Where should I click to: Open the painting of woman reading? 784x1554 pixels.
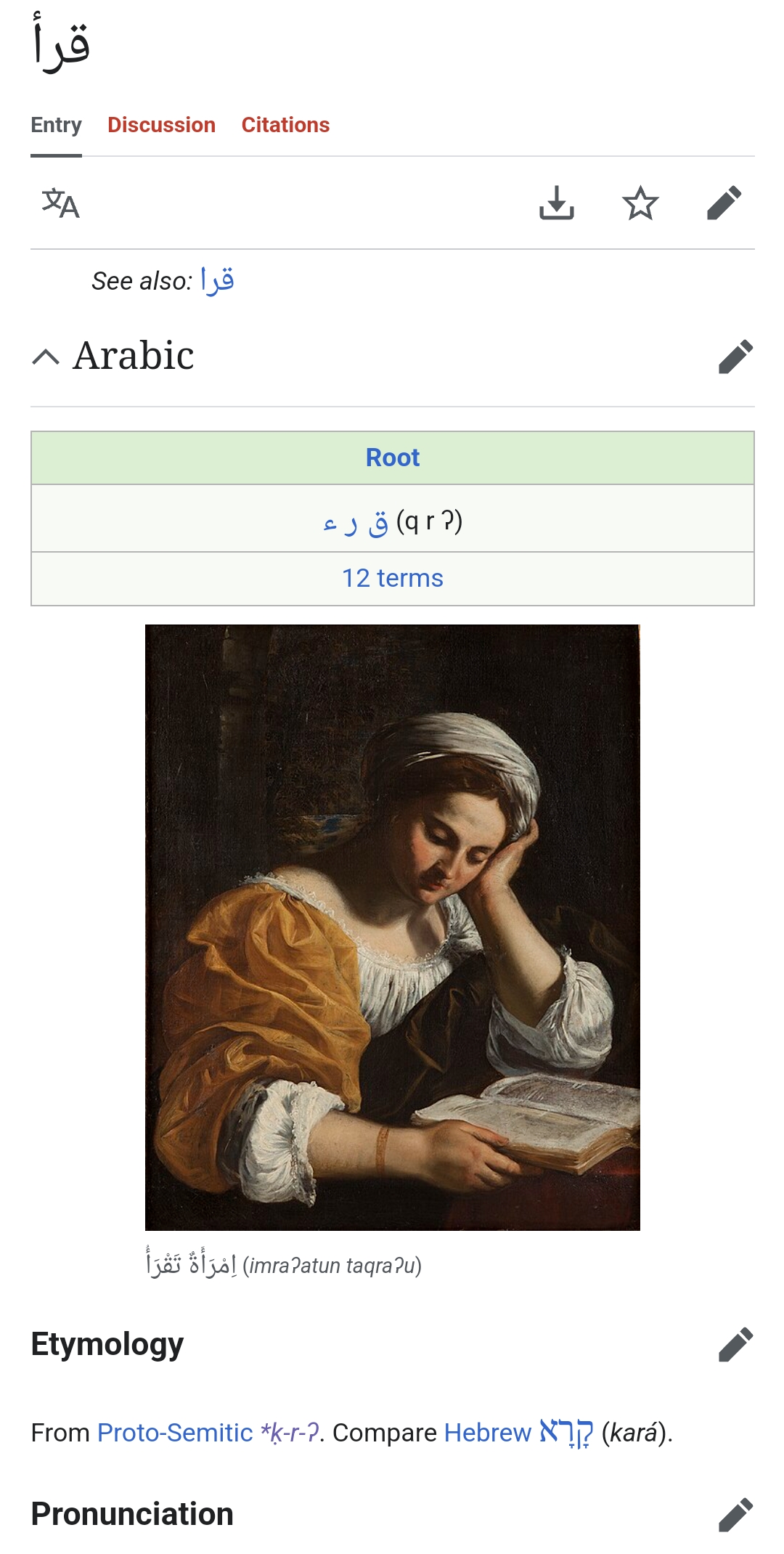(x=392, y=927)
